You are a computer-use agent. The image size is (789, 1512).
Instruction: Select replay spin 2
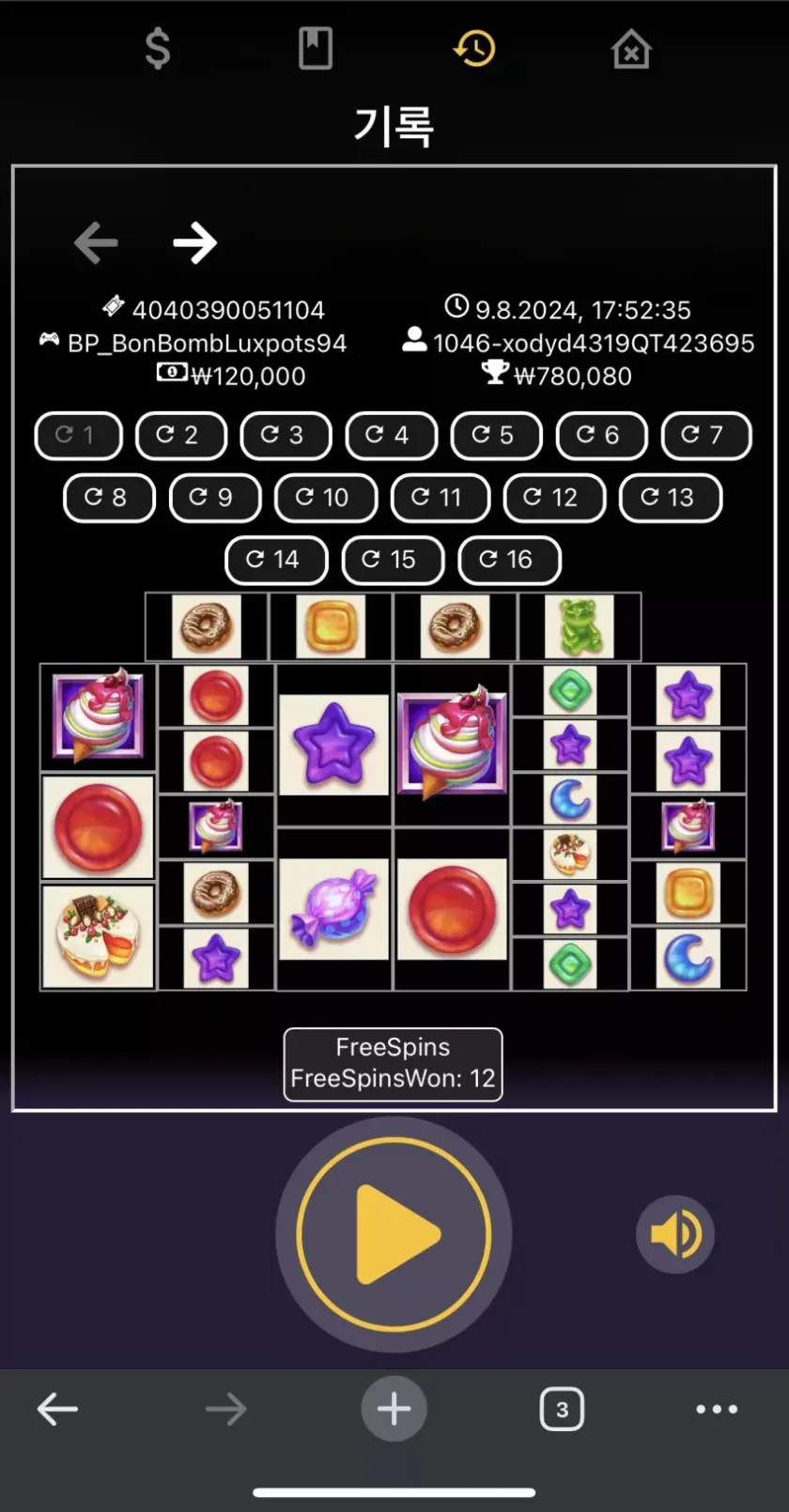click(180, 435)
